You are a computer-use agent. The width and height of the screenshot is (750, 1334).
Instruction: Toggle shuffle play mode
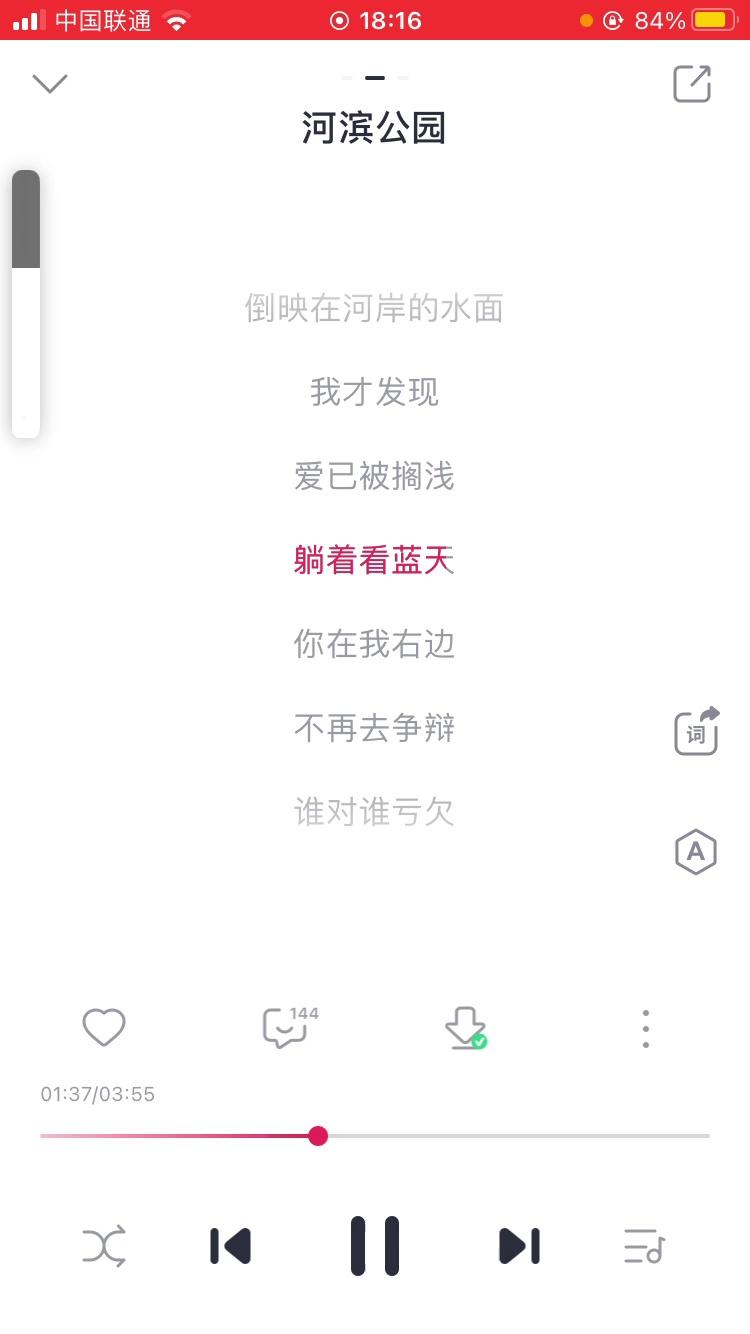[104, 1246]
